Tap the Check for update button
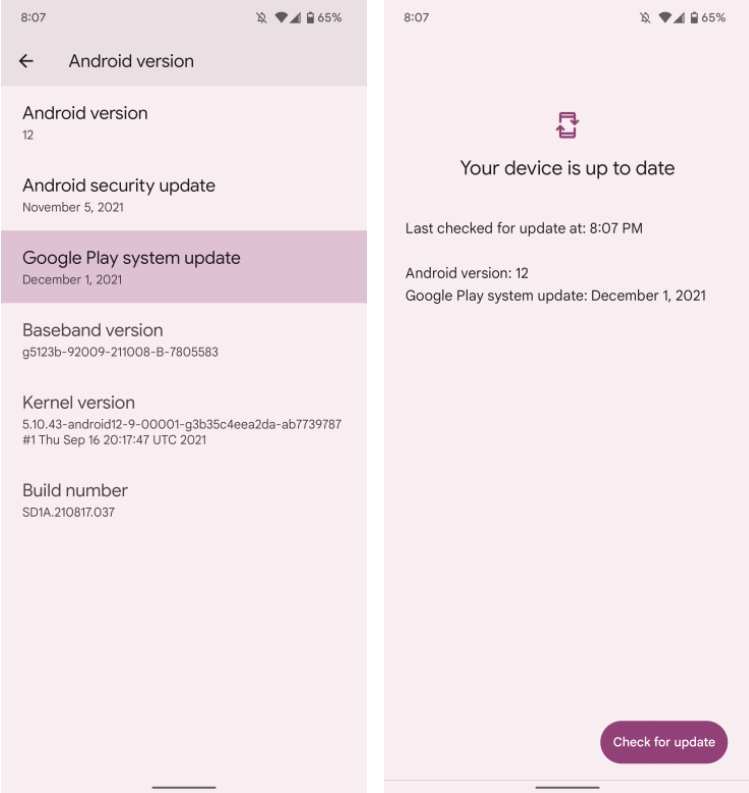 point(663,742)
